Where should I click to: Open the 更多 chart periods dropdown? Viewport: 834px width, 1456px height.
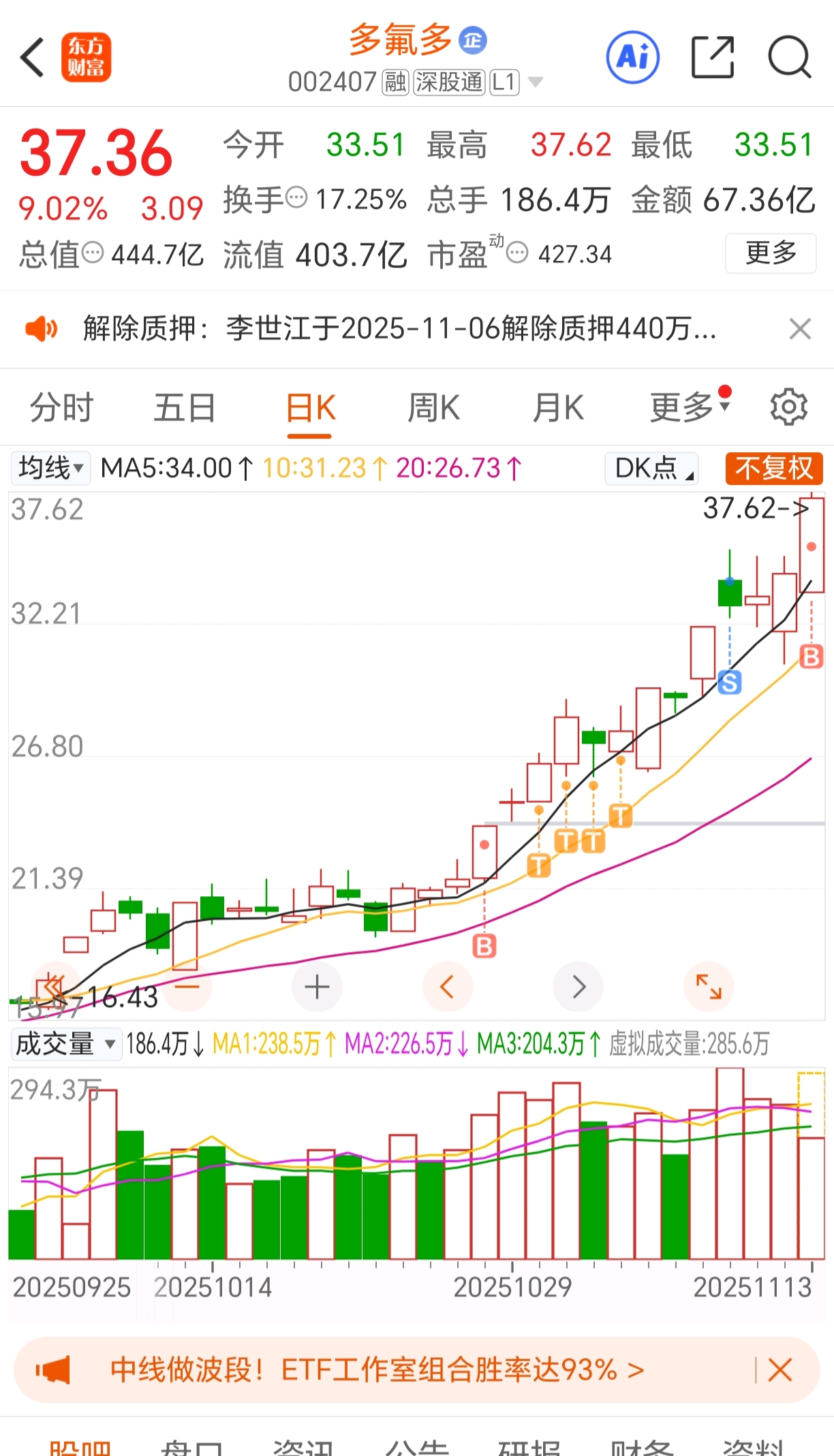click(x=688, y=408)
